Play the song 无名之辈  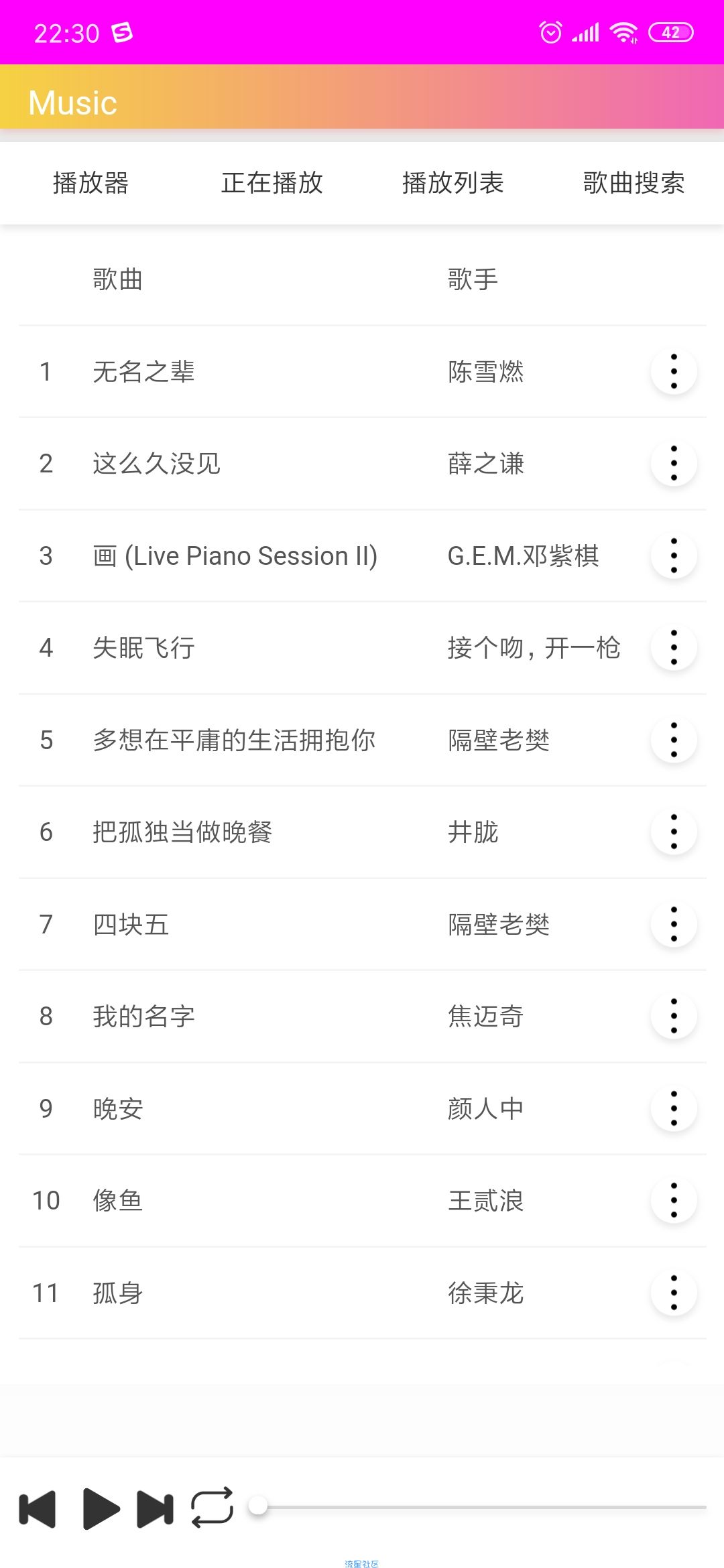click(362, 372)
